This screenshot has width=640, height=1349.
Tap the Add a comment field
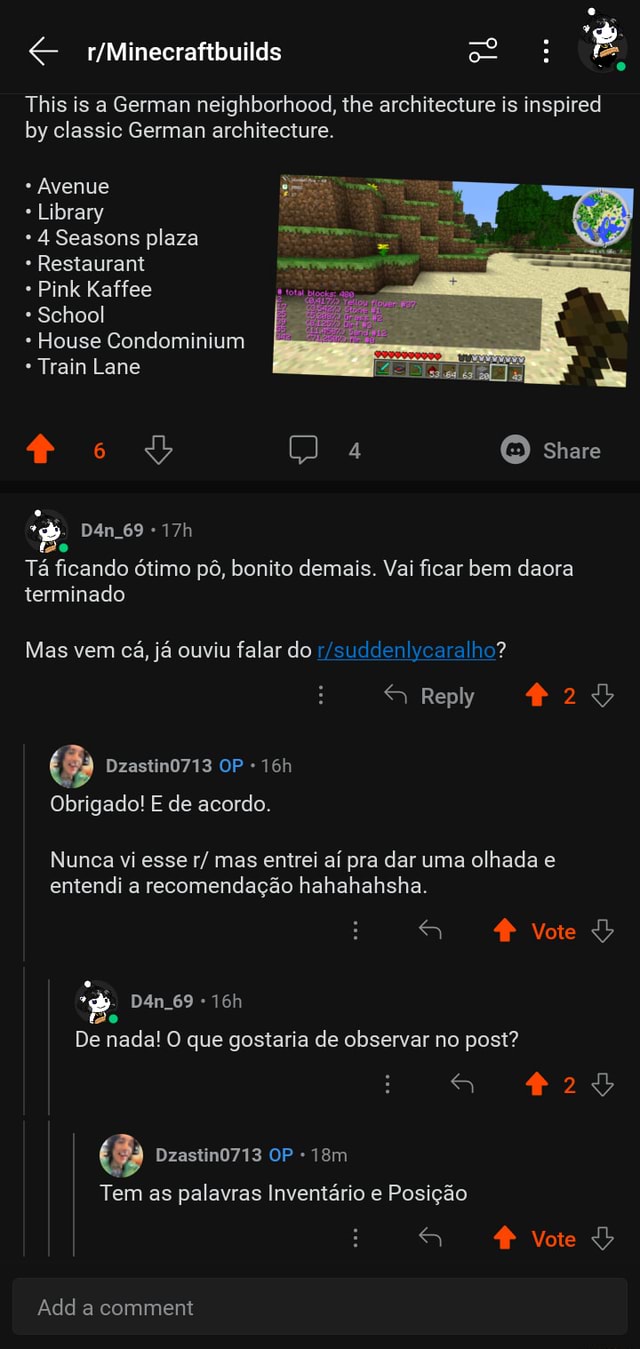tap(320, 1307)
